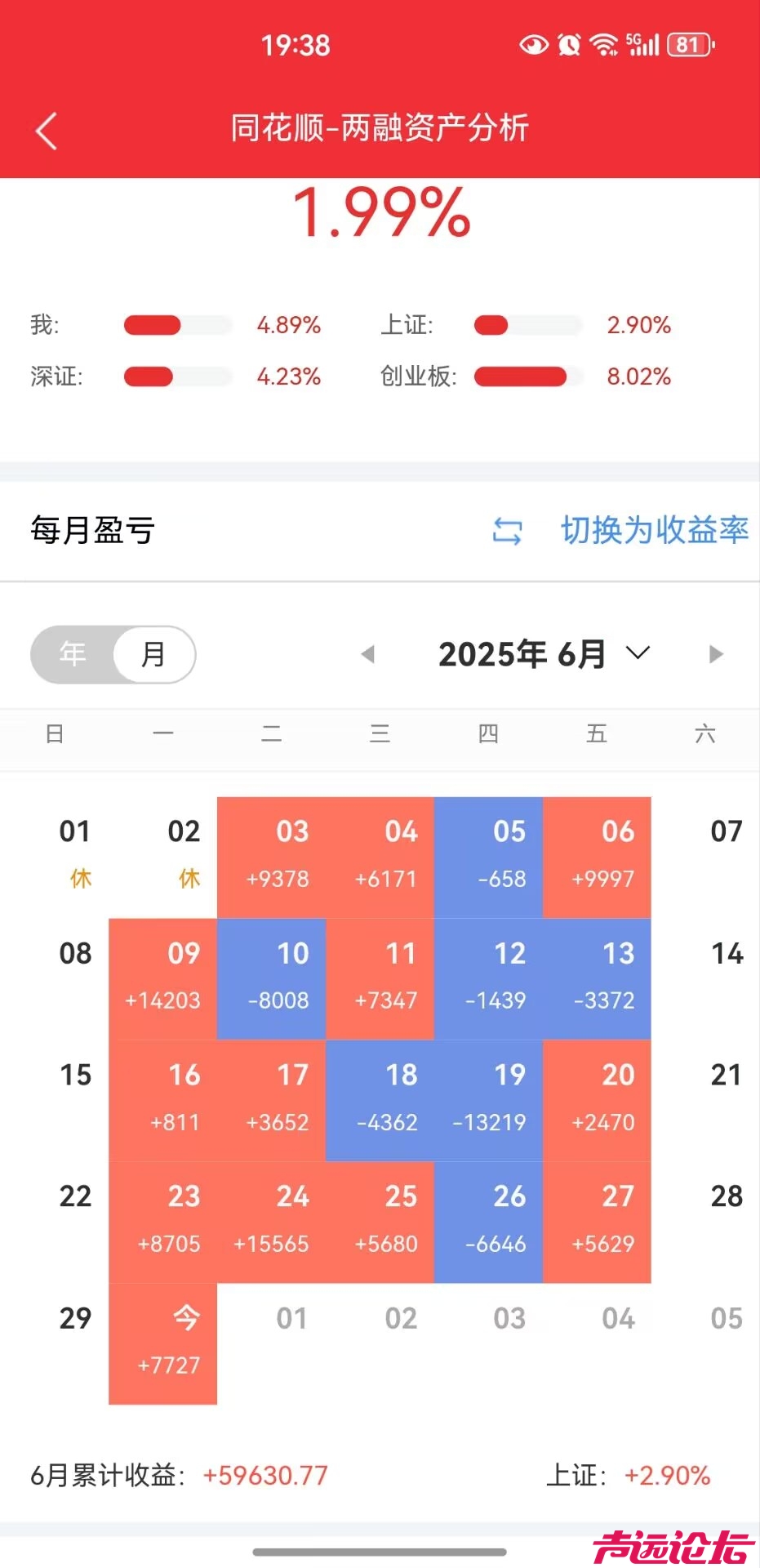The height and width of the screenshot is (1568, 760).
Task: Go to the previous month
Action: [x=368, y=653]
